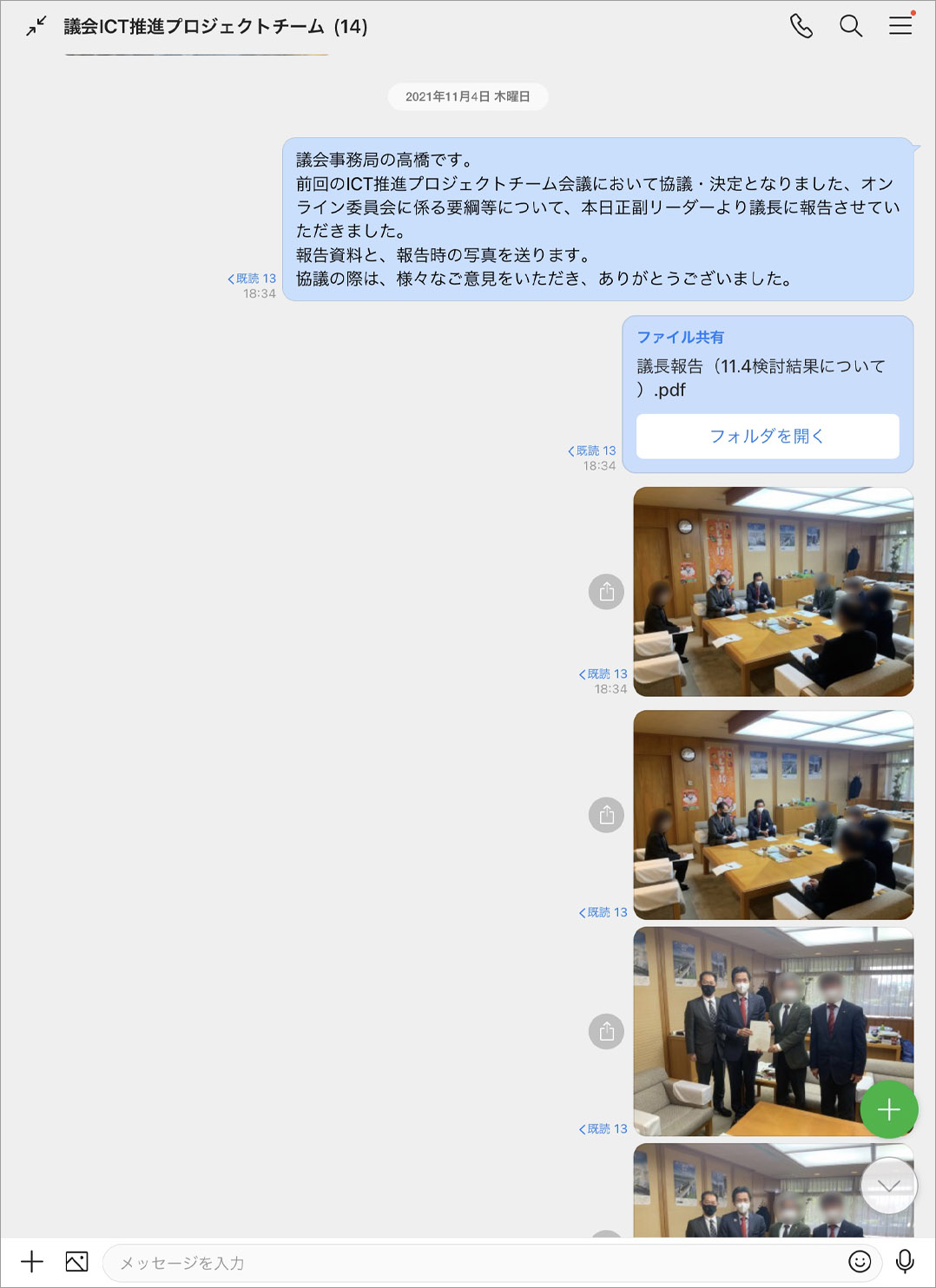Open the photo gallery picker
This screenshot has width=936, height=1288.
77,1261
